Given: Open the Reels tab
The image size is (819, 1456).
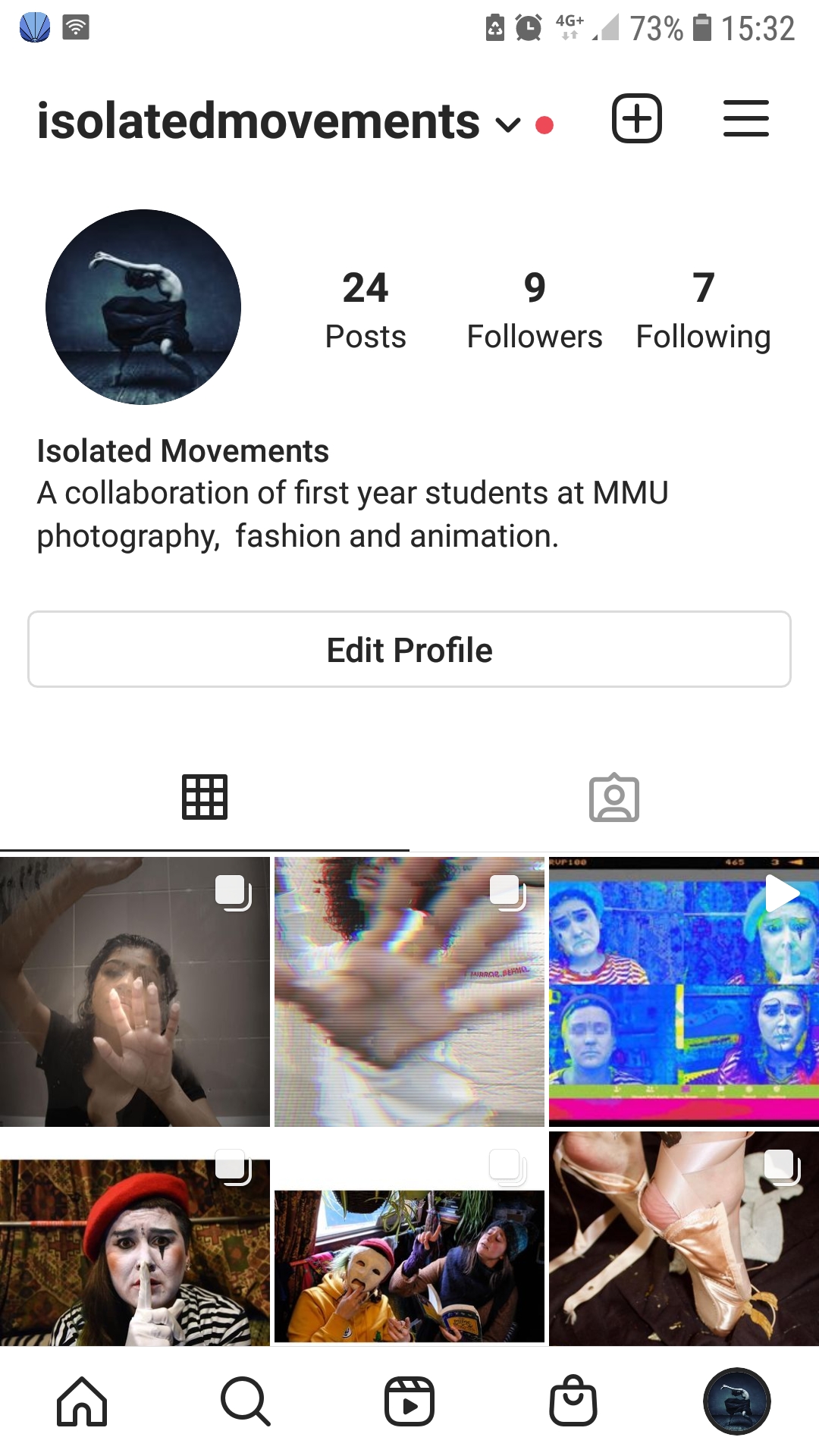Looking at the screenshot, I should pyautogui.click(x=409, y=1401).
